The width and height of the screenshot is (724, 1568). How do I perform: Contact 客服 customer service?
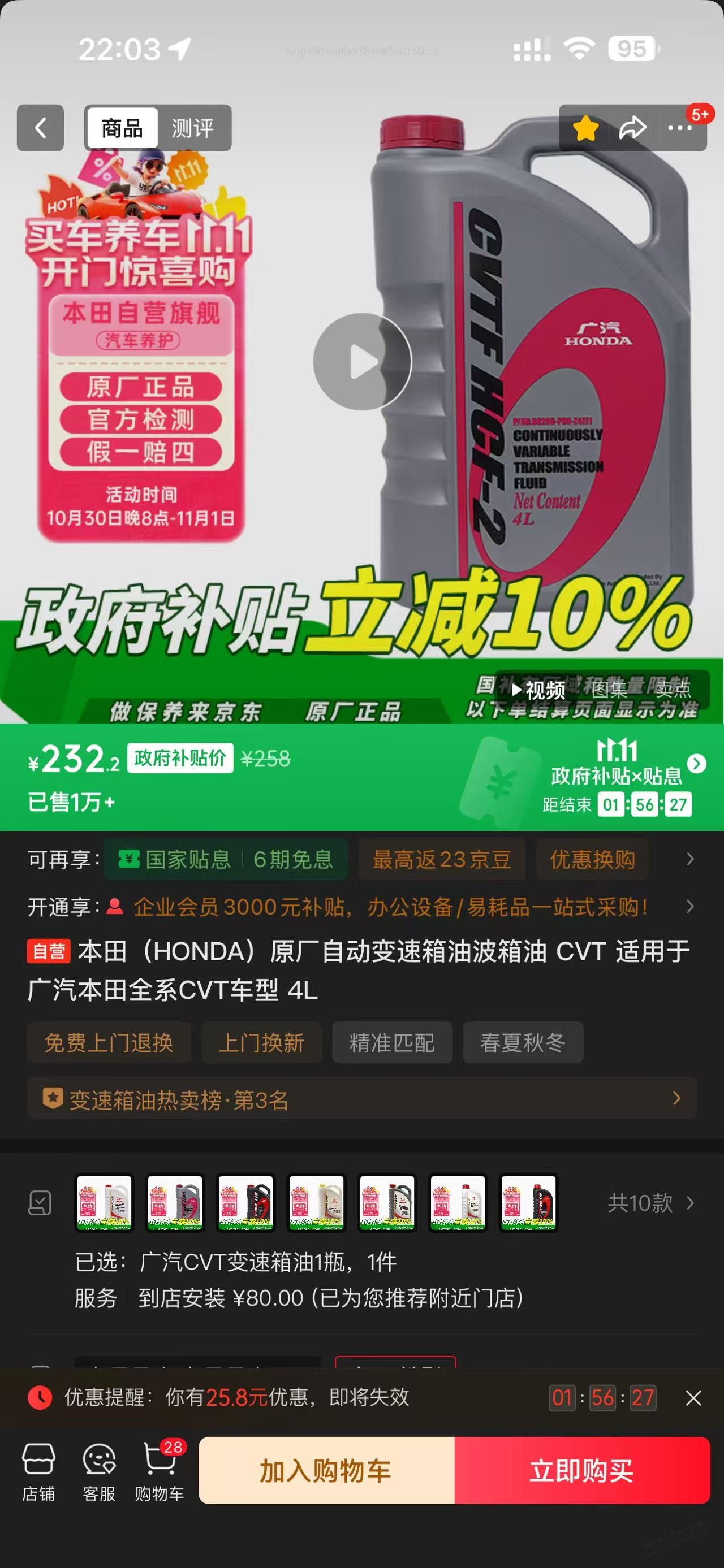[x=98, y=1472]
